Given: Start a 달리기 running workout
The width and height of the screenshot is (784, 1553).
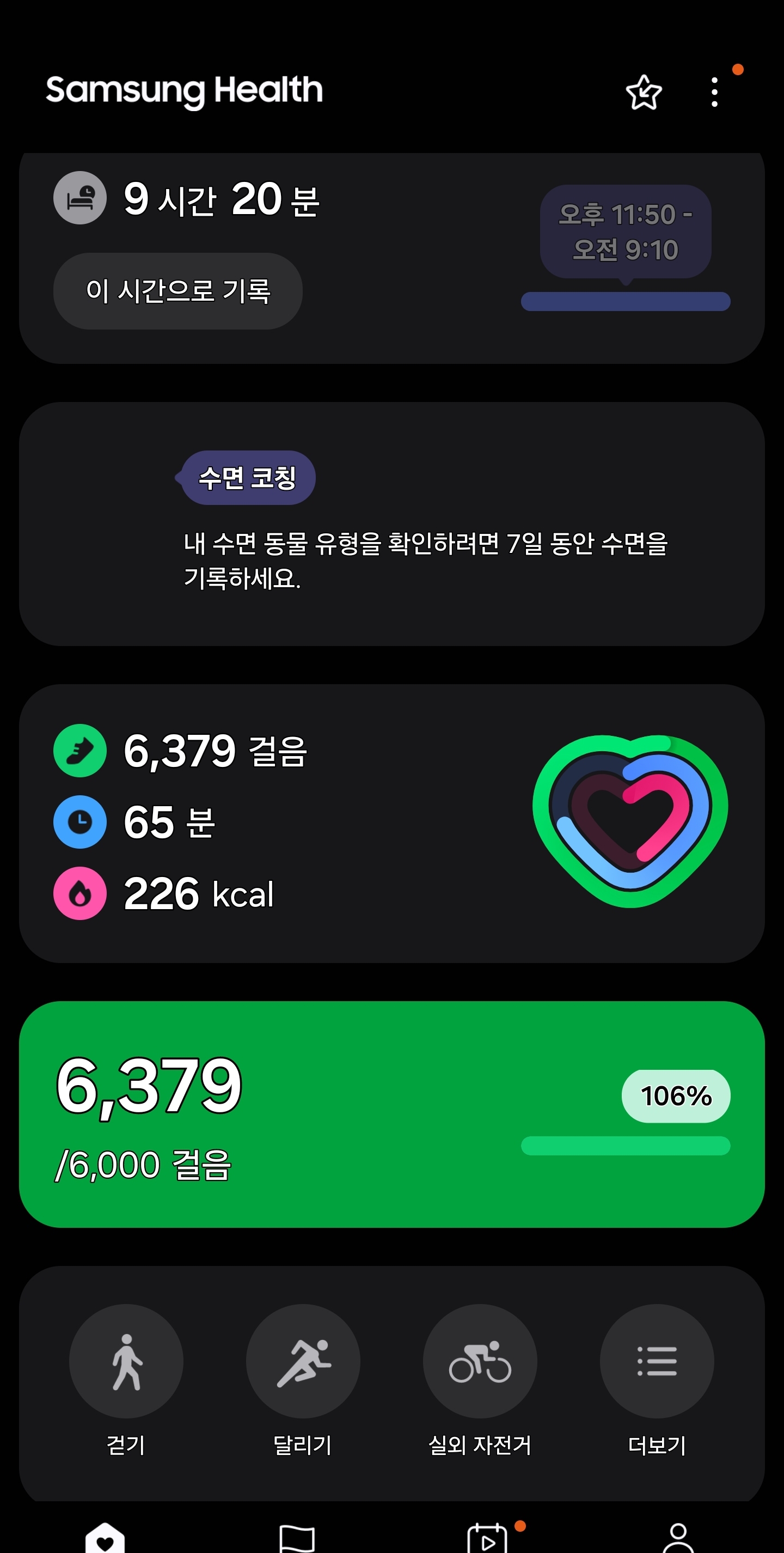Looking at the screenshot, I should point(303,1361).
